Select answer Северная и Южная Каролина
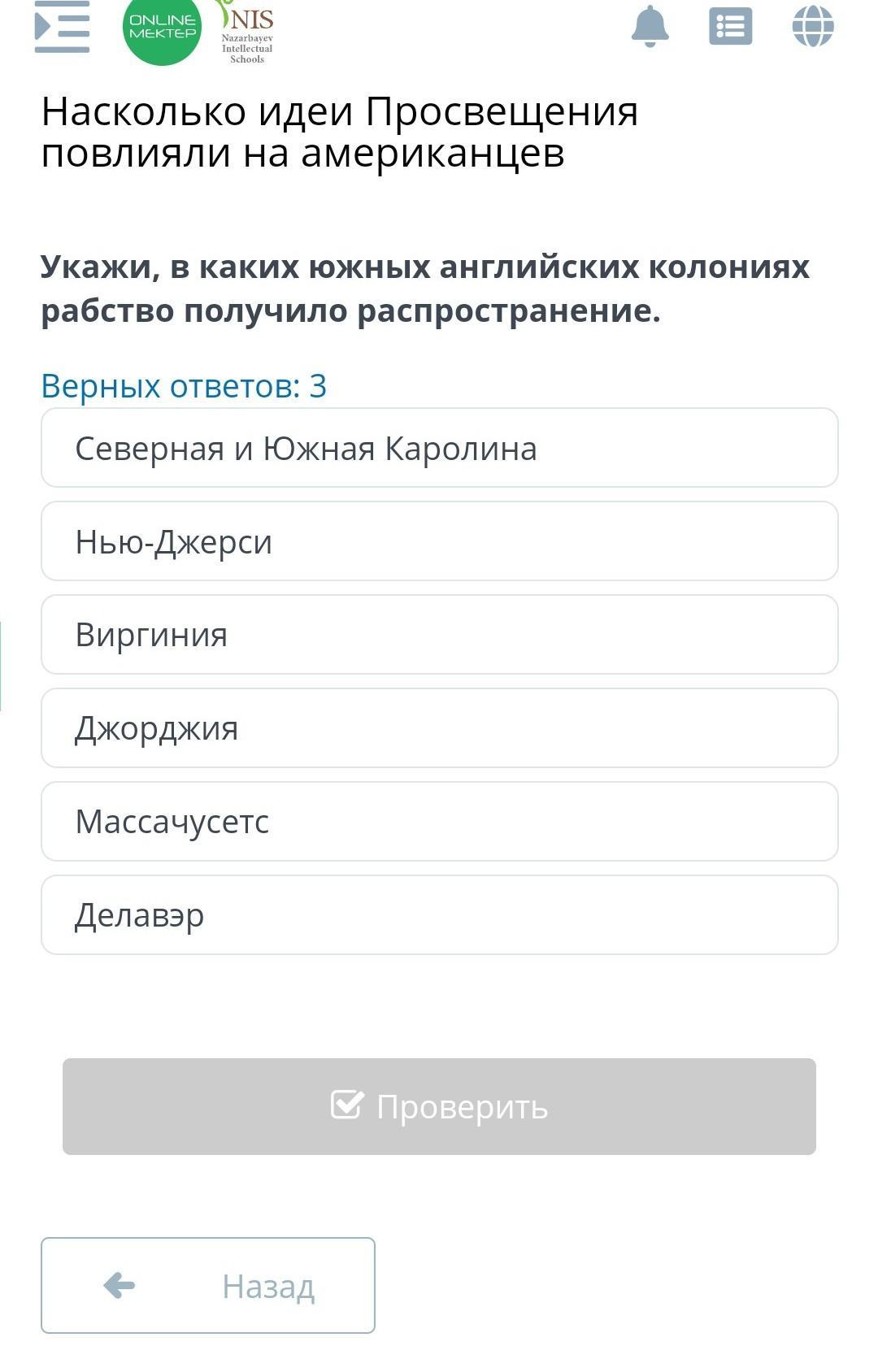This screenshot has height=1372, width=878. tap(440, 448)
